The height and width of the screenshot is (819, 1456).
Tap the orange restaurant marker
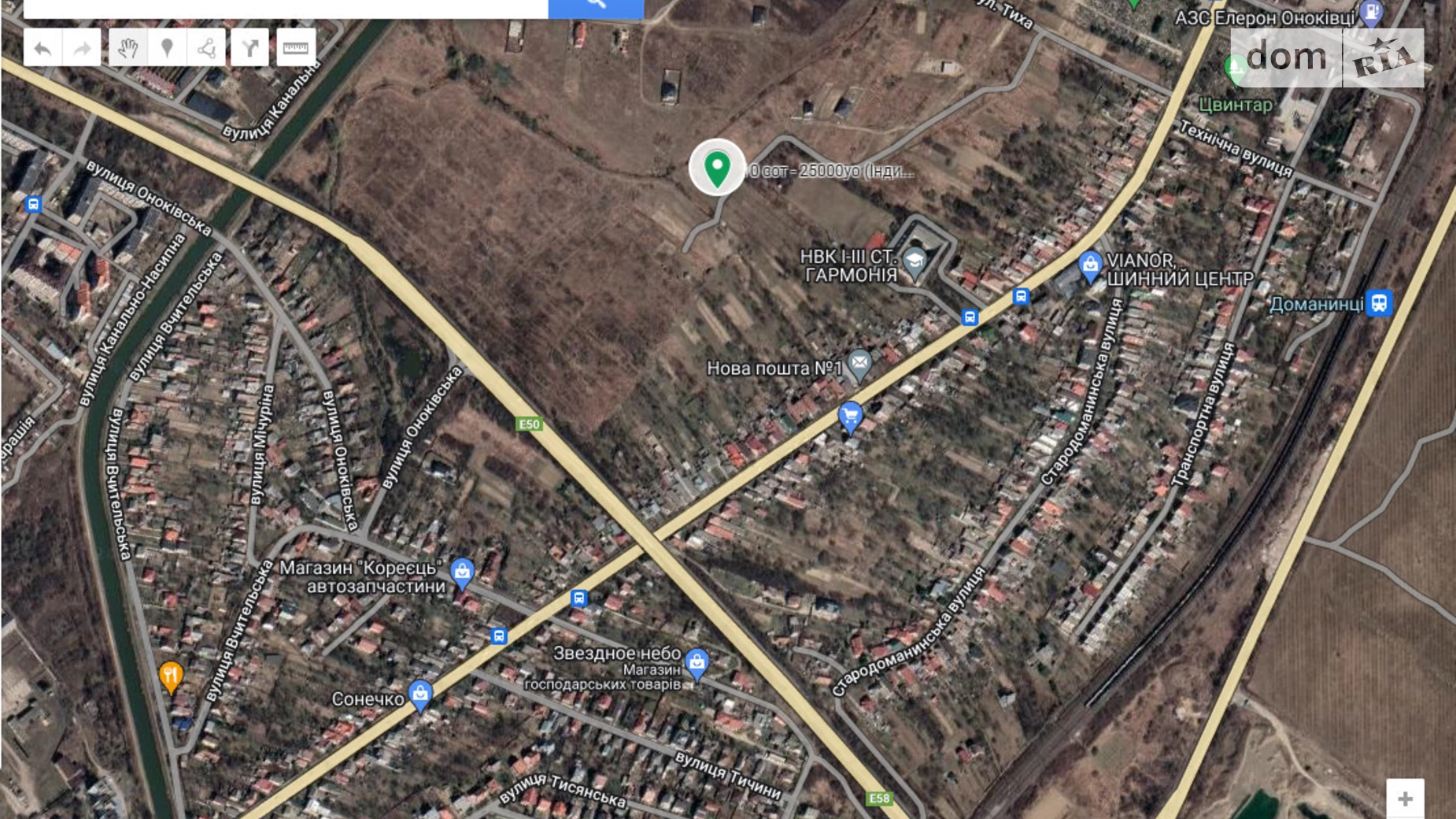pos(171,676)
